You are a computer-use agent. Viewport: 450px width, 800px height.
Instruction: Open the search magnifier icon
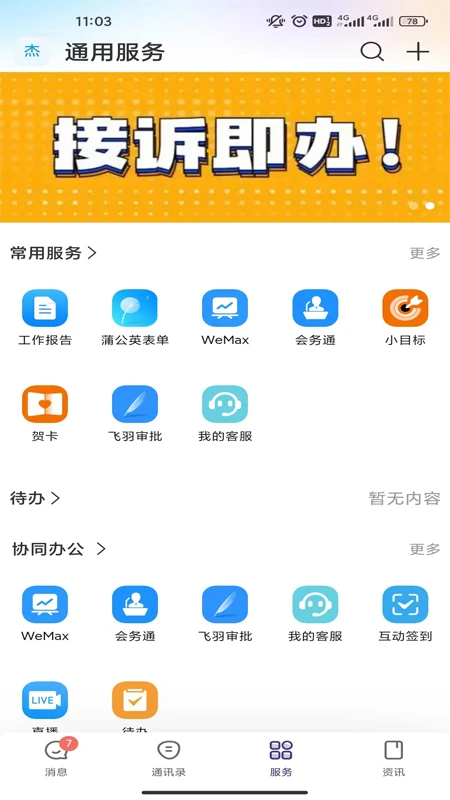coord(372,52)
